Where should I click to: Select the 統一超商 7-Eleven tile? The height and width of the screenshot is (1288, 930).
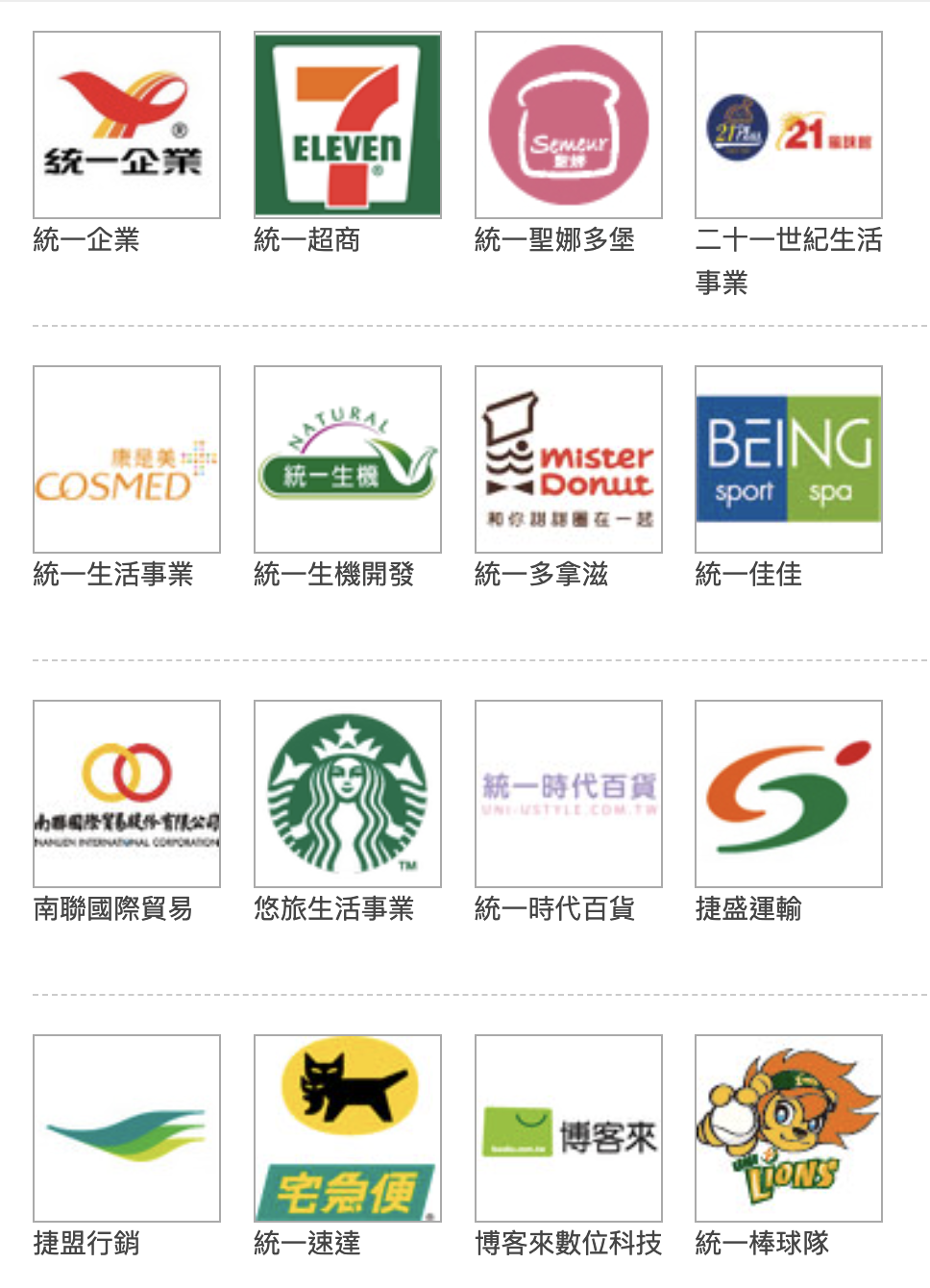(x=348, y=125)
